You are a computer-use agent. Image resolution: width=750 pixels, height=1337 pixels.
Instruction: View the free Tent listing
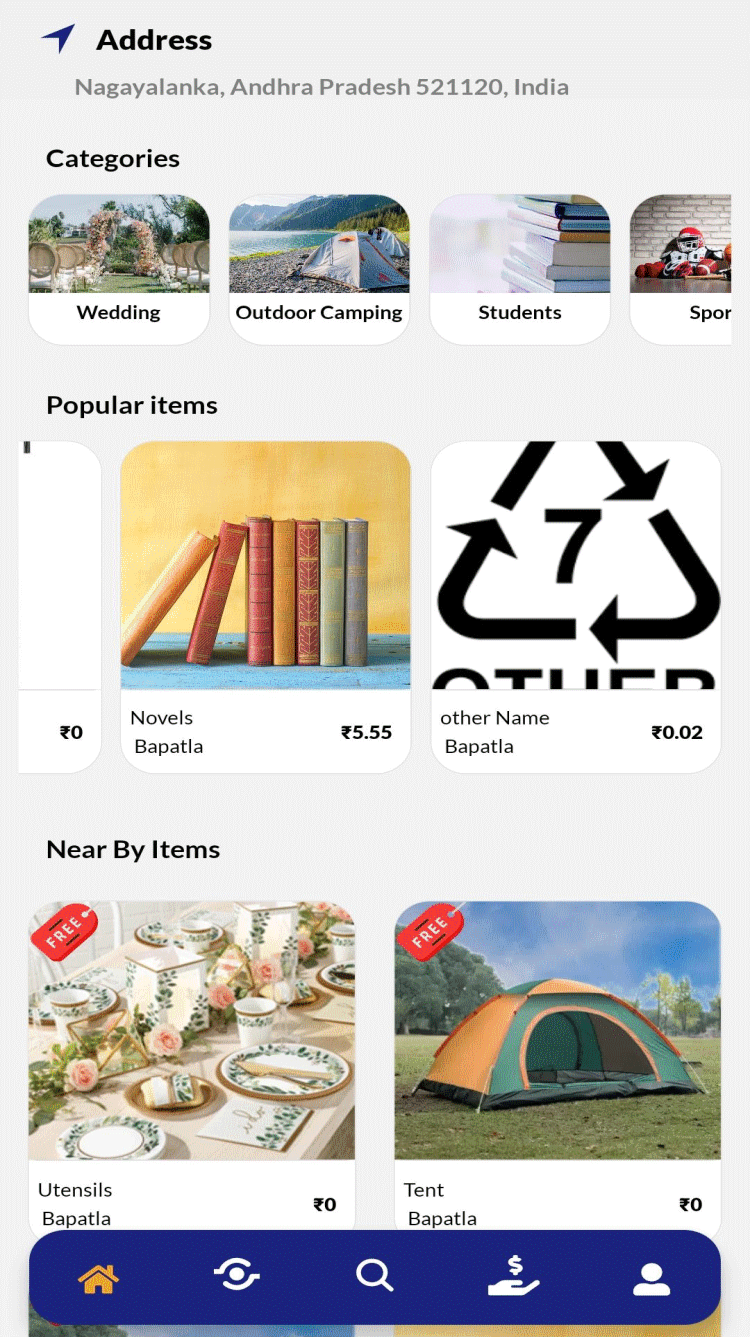click(x=557, y=1064)
